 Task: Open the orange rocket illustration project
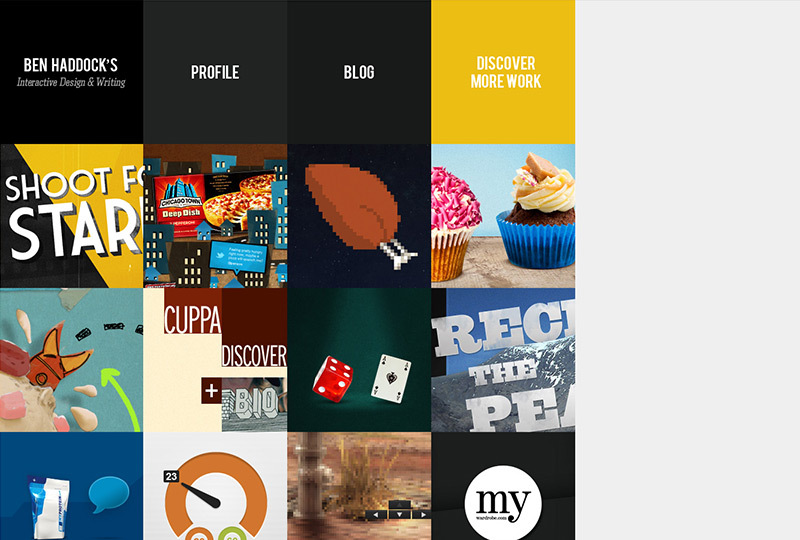[71, 360]
